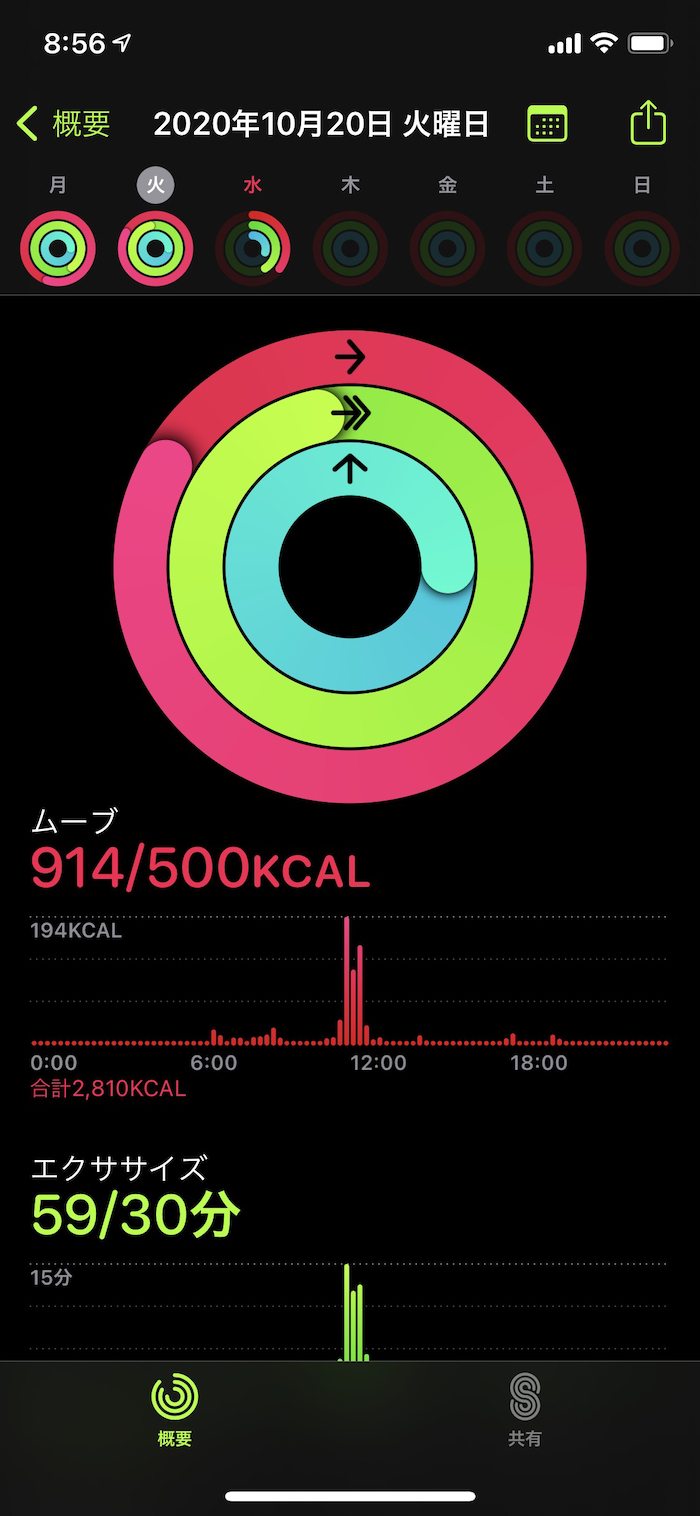Viewport: 700px width, 1516px height.
Task: Switch to the 概要 tab
Action: point(175,1410)
